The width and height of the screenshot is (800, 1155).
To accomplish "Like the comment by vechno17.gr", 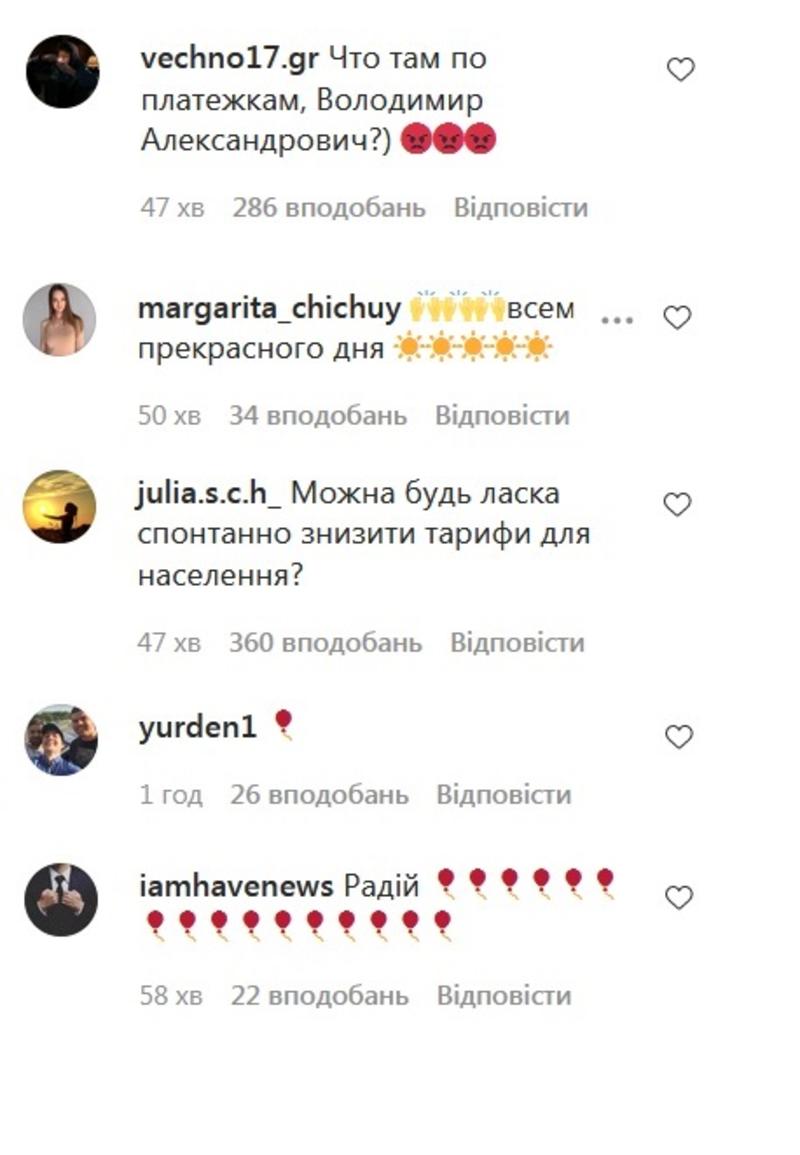I will [680, 70].
